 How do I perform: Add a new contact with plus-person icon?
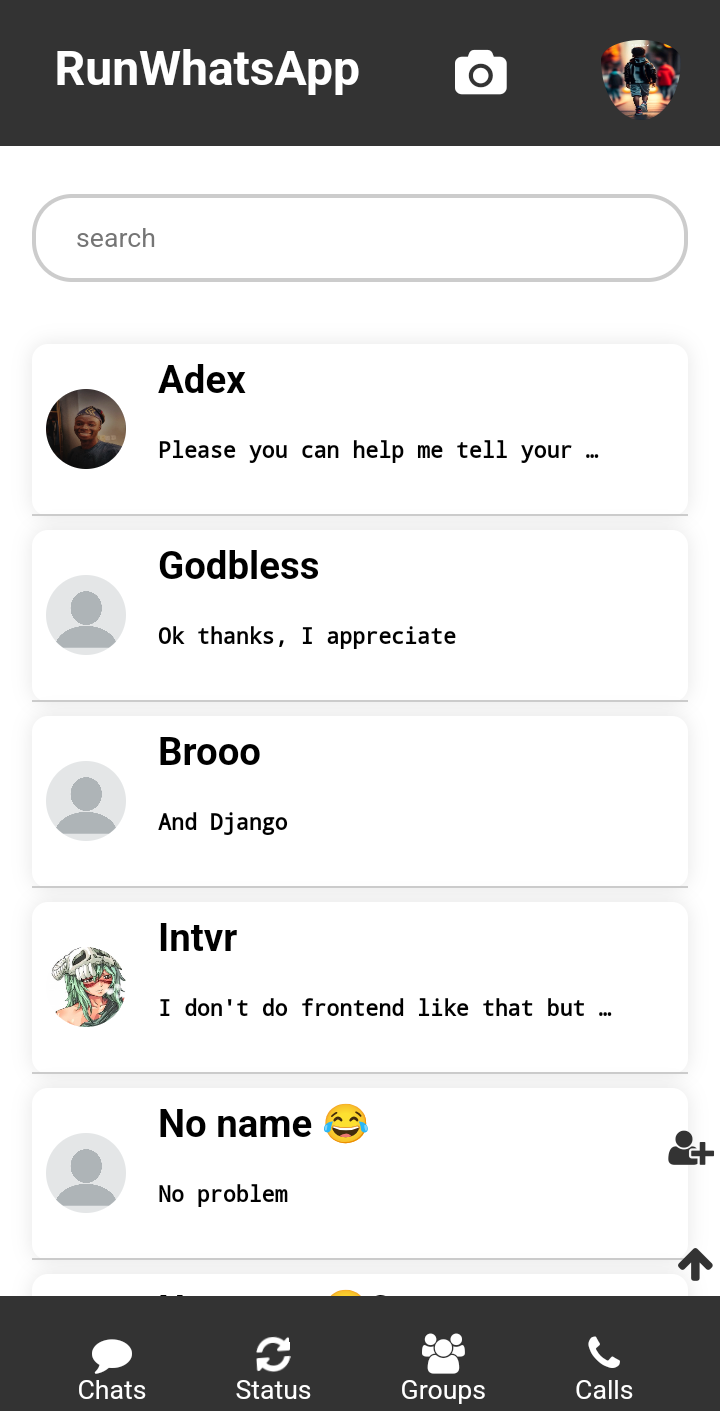(691, 1148)
